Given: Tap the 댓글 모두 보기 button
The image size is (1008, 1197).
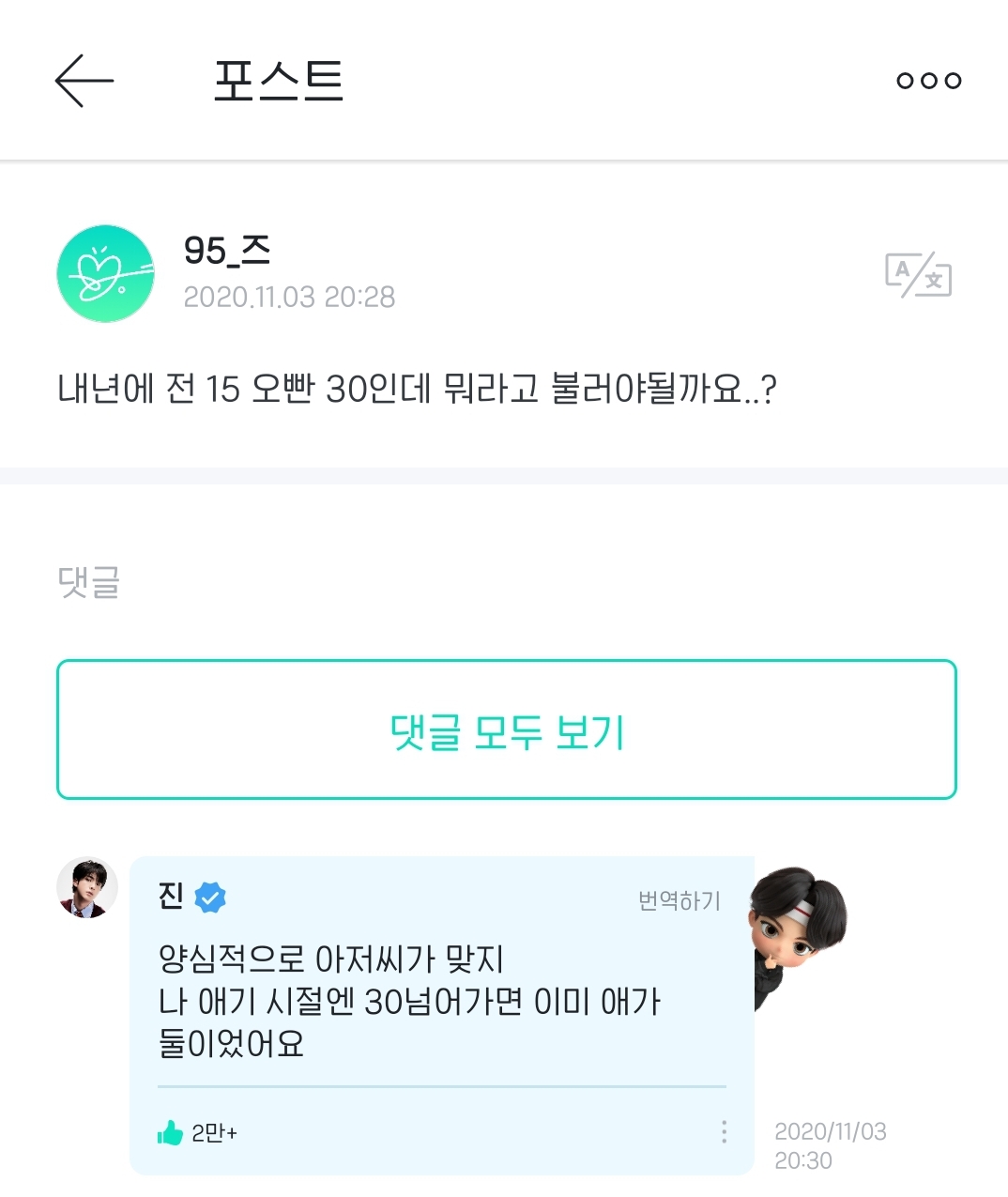Looking at the screenshot, I should [x=507, y=729].
